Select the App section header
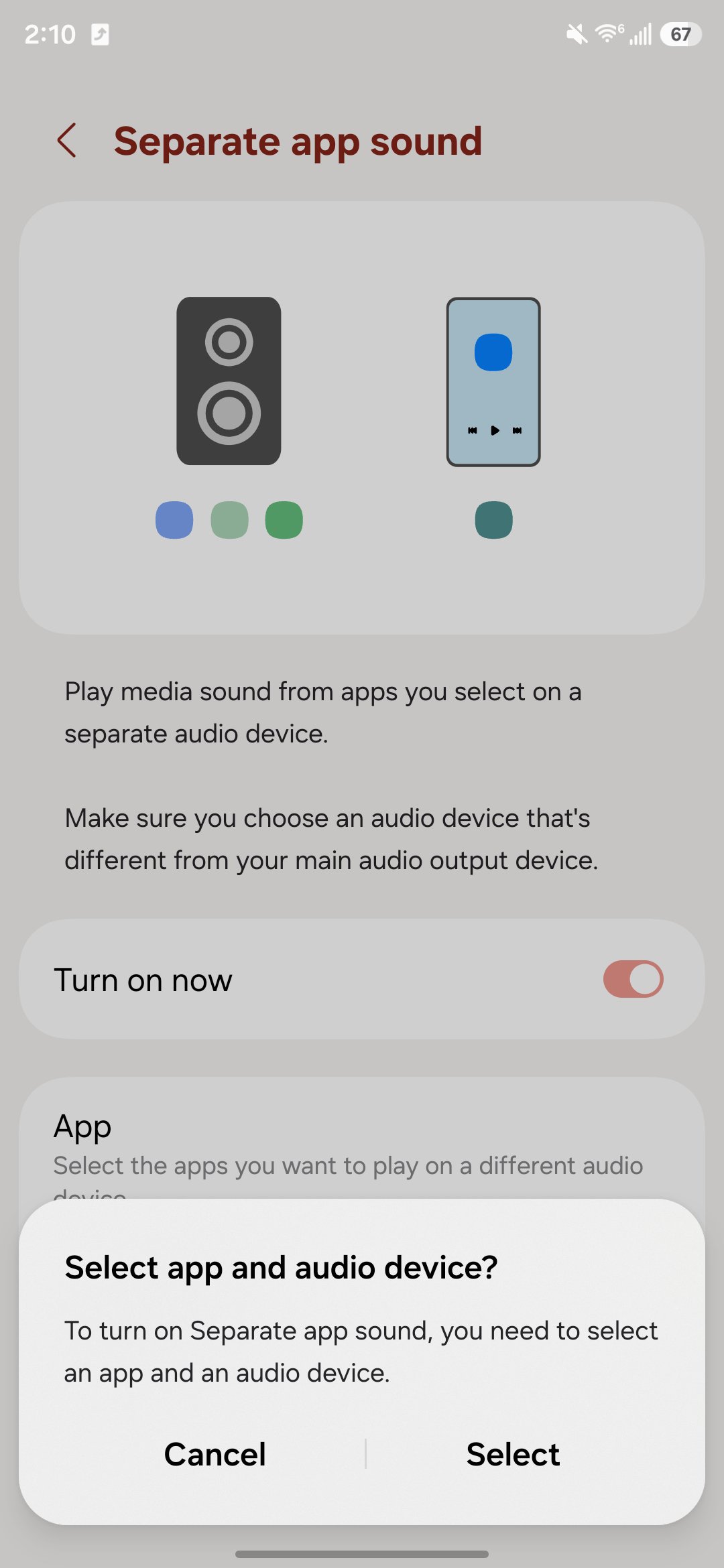Viewport: 724px width, 1568px height. point(82,1126)
